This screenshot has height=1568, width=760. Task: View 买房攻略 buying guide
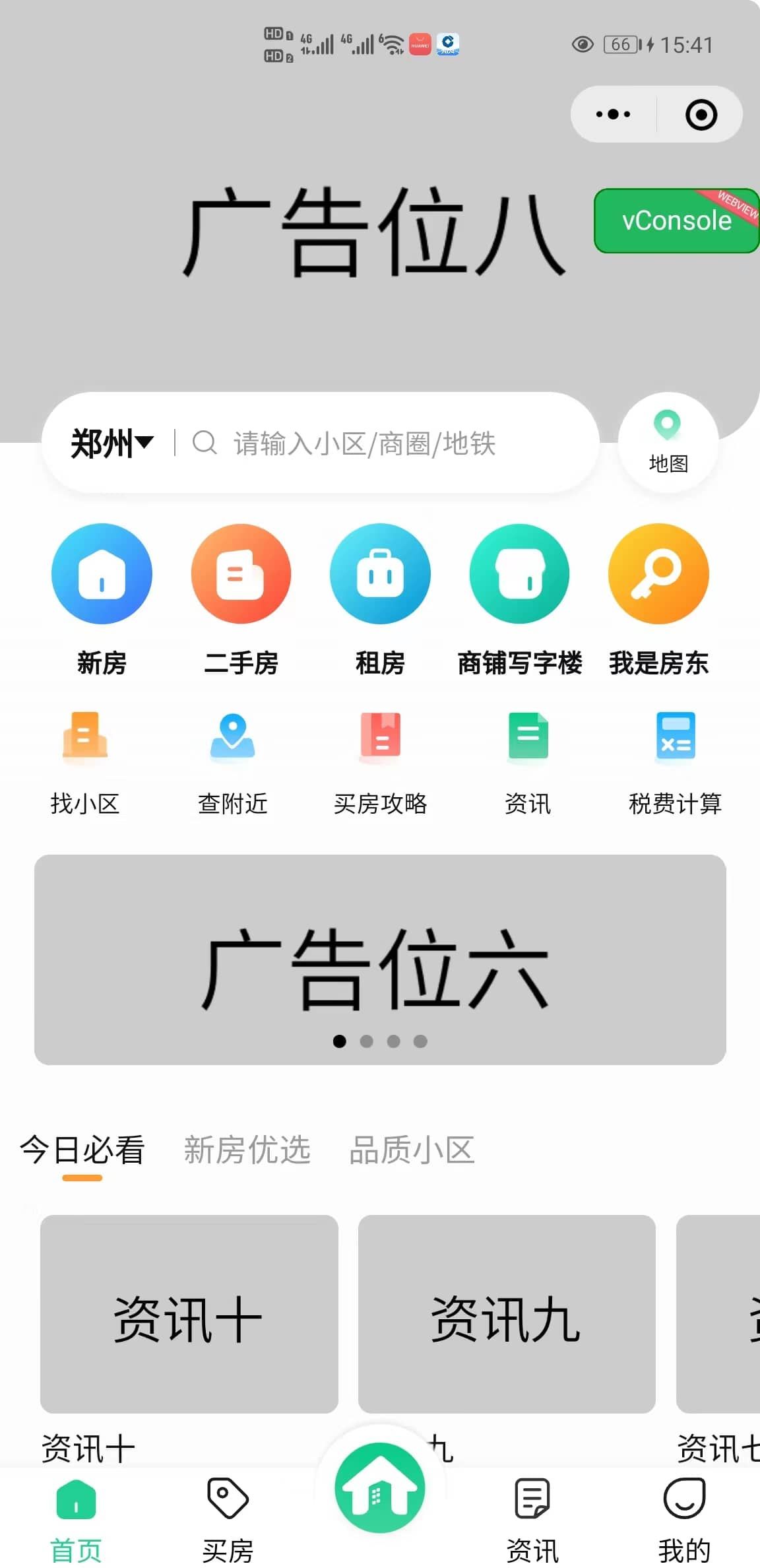380,764
